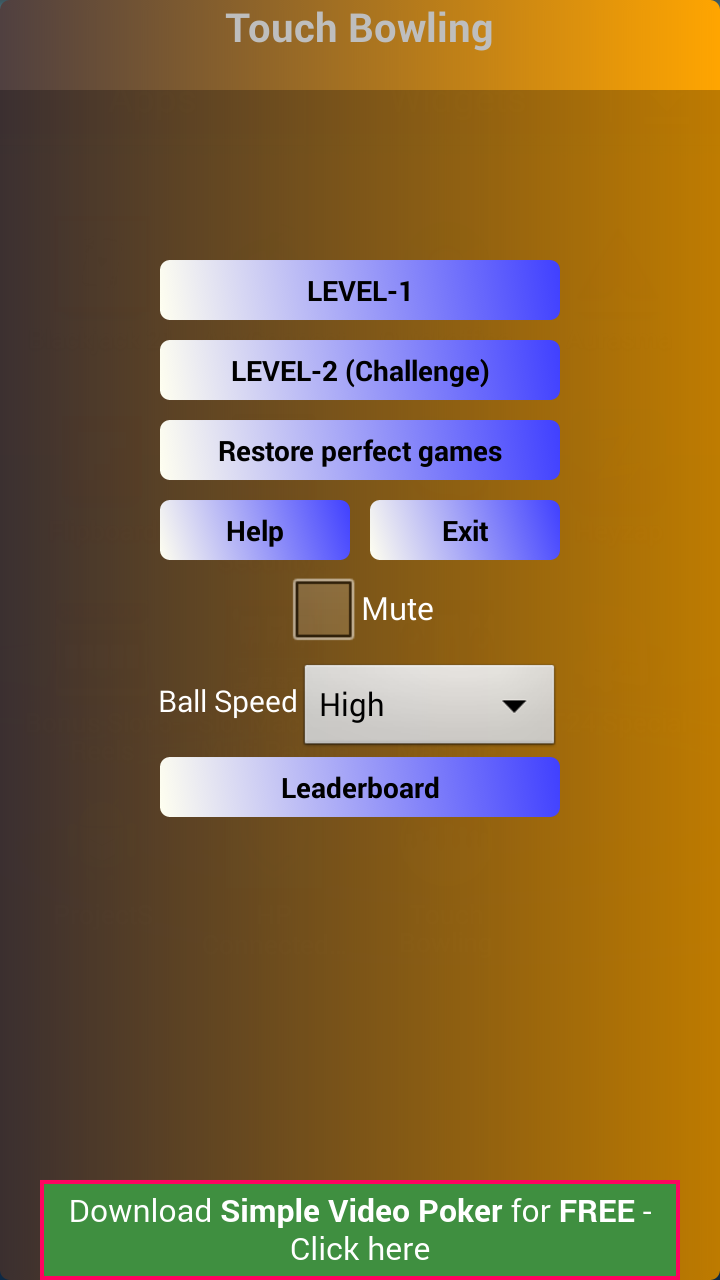Start the LEVEL-1 game
Image resolution: width=720 pixels, height=1280 pixels.
point(360,291)
